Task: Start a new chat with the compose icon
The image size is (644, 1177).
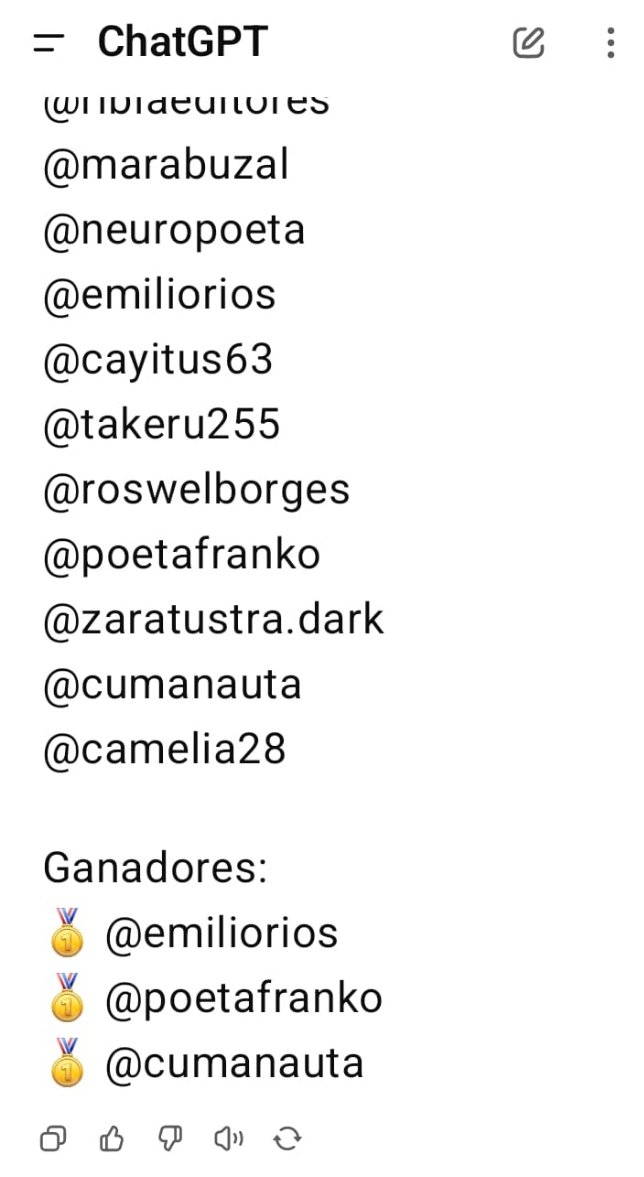Action: (x=528, y=42)
